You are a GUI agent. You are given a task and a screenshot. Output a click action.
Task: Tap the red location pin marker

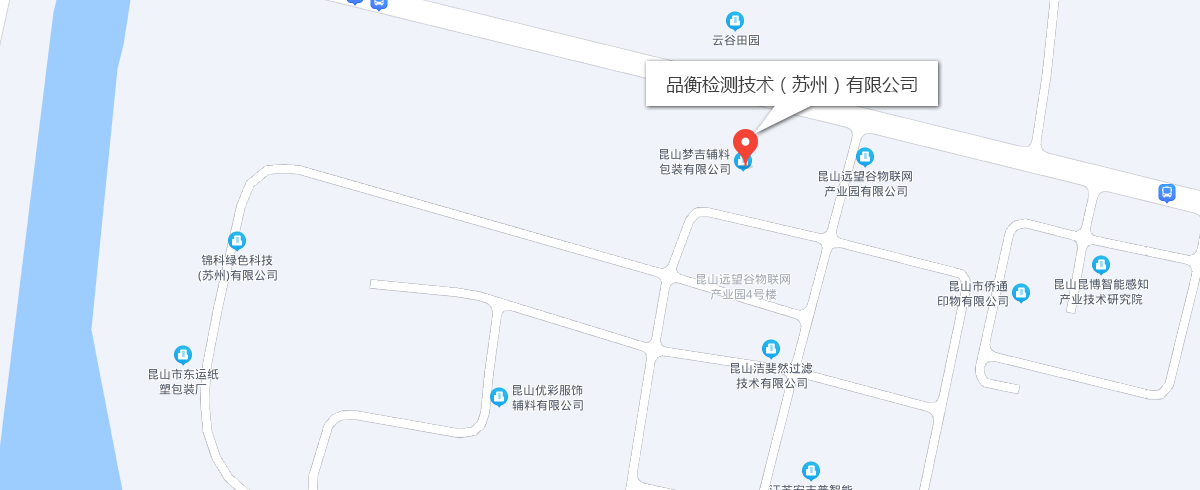tap(745, 143)
